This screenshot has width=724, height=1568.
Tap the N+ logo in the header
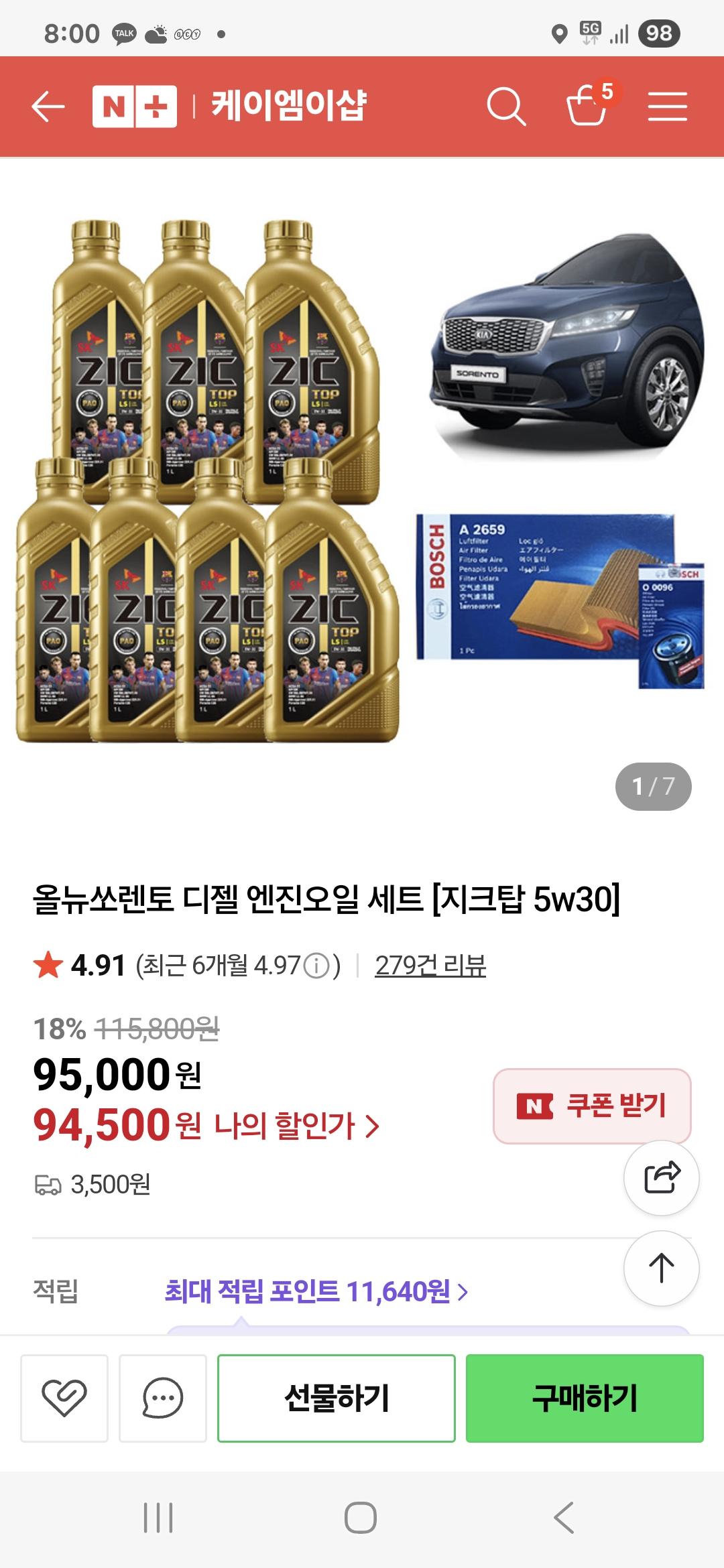point(131,107)
